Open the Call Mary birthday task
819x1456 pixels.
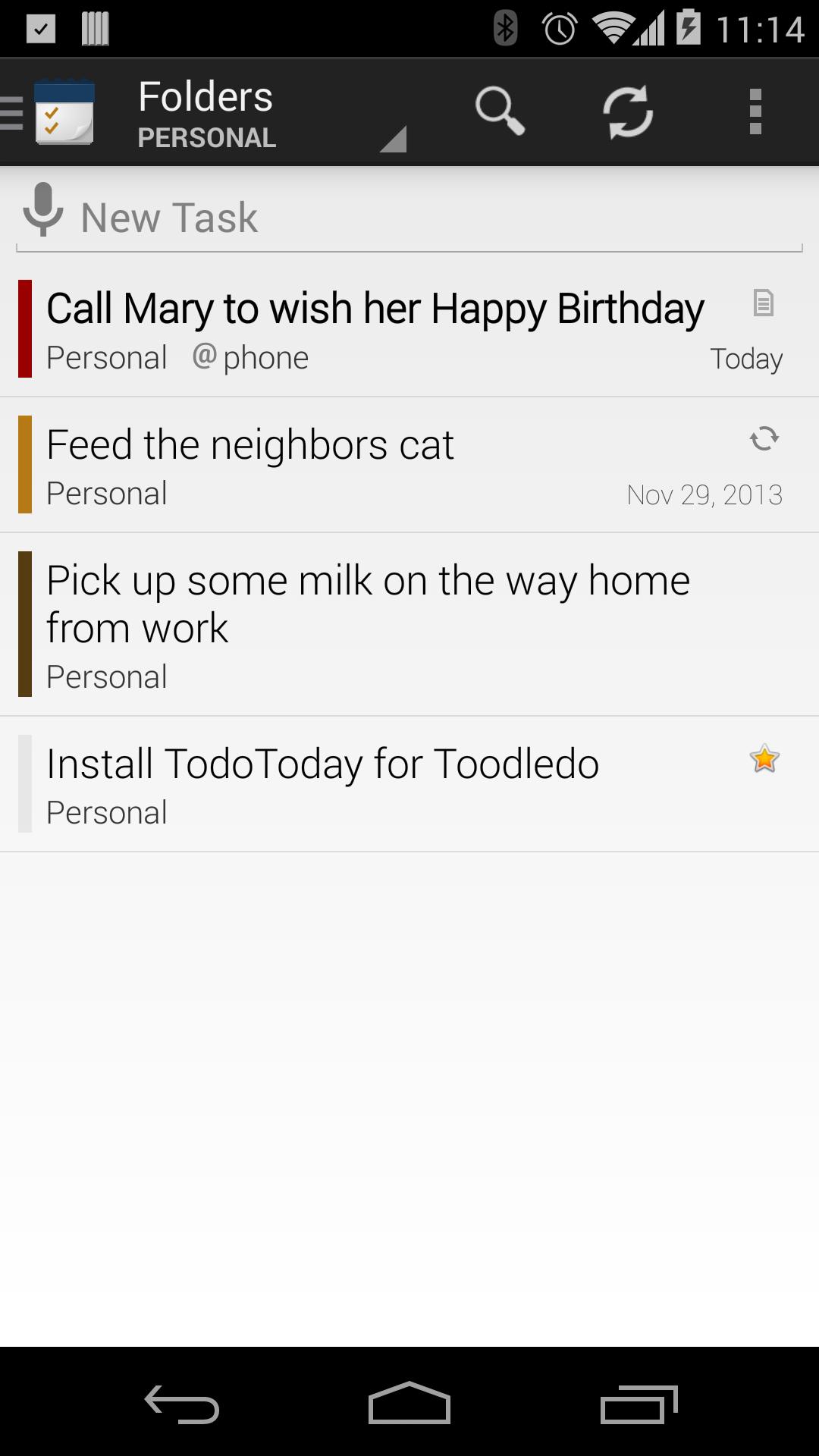click(375, 307)
